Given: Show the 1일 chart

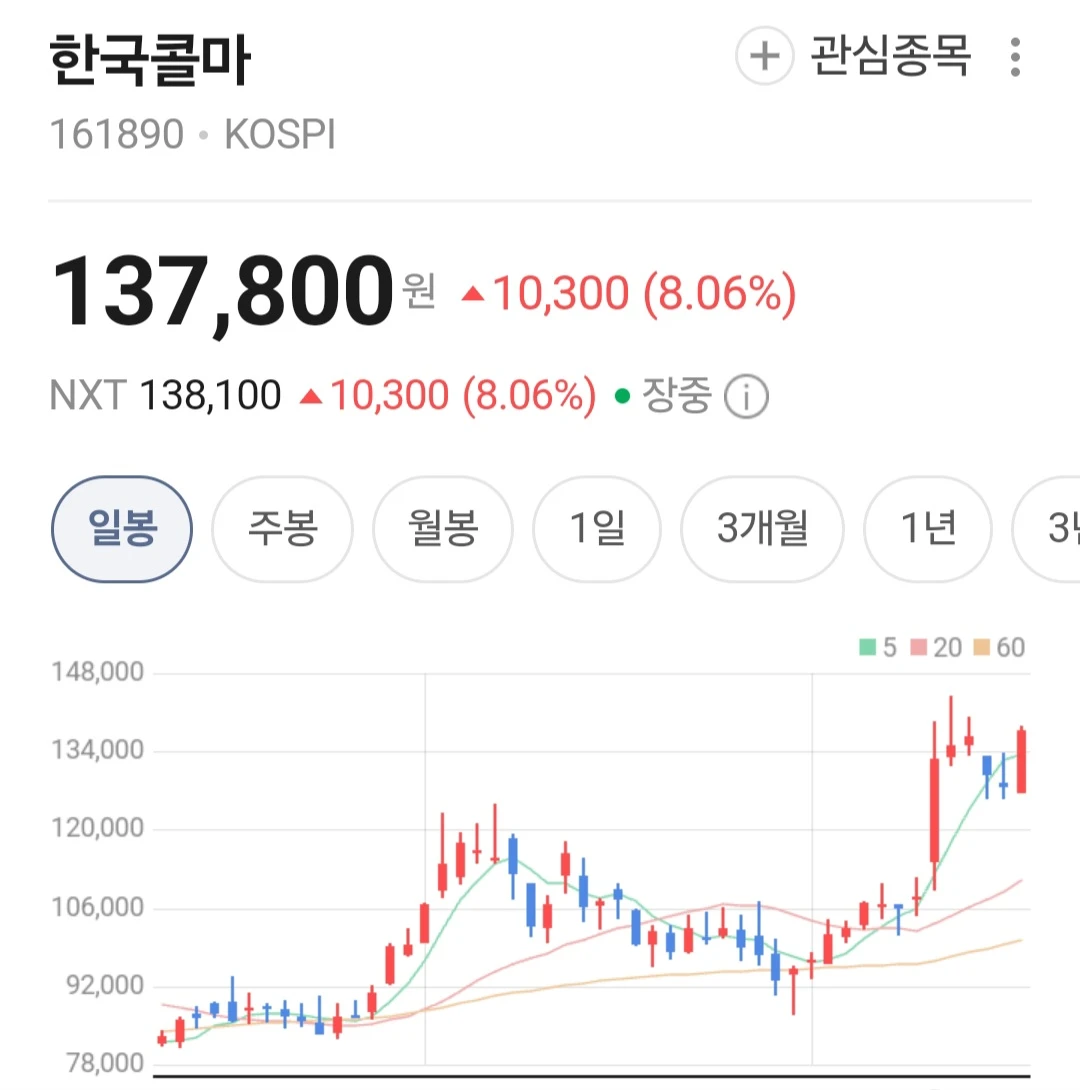Looking at the screenshot, I should [597, 529].
